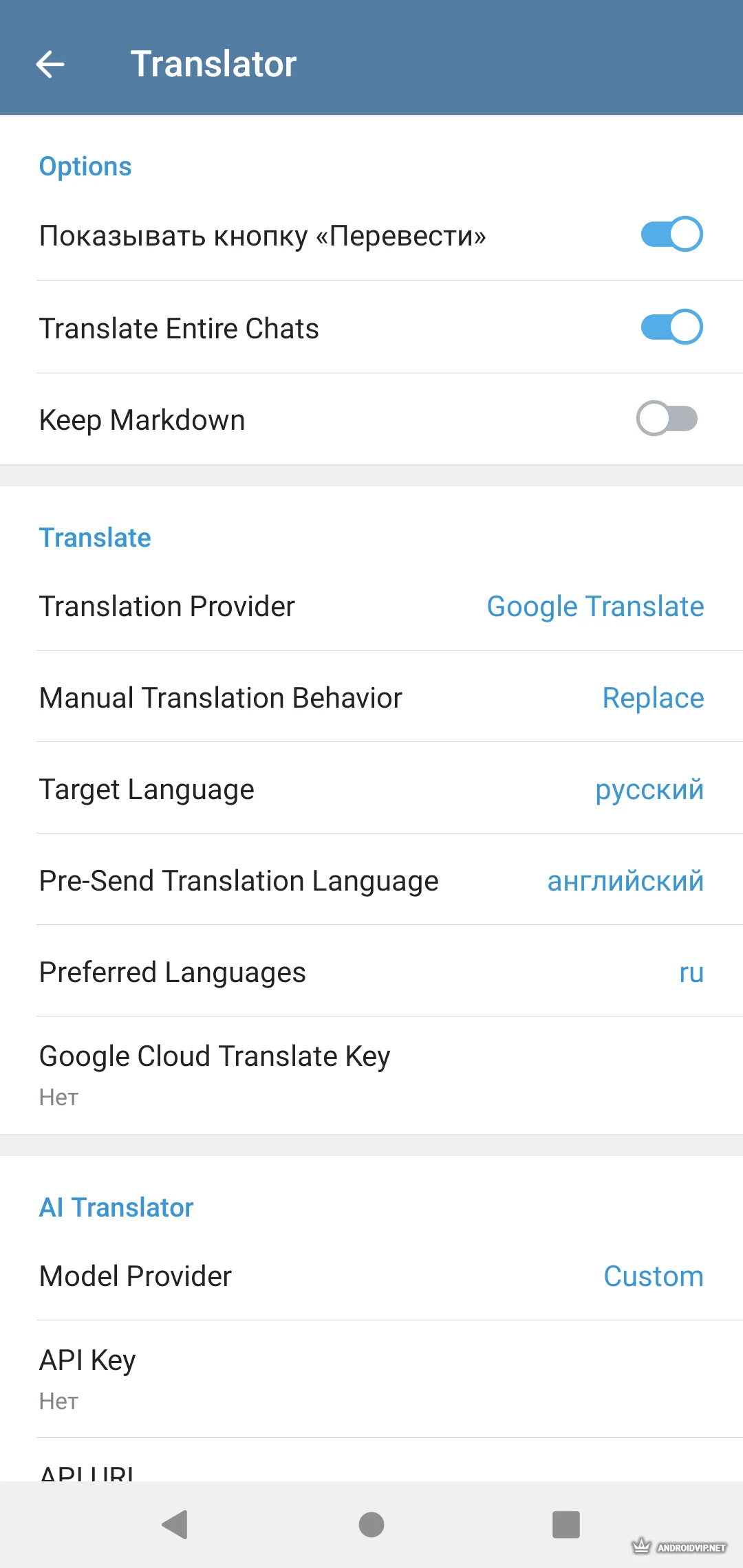
Task: Choose the AI Model Provider
Action: click(x=371, y=1276)
